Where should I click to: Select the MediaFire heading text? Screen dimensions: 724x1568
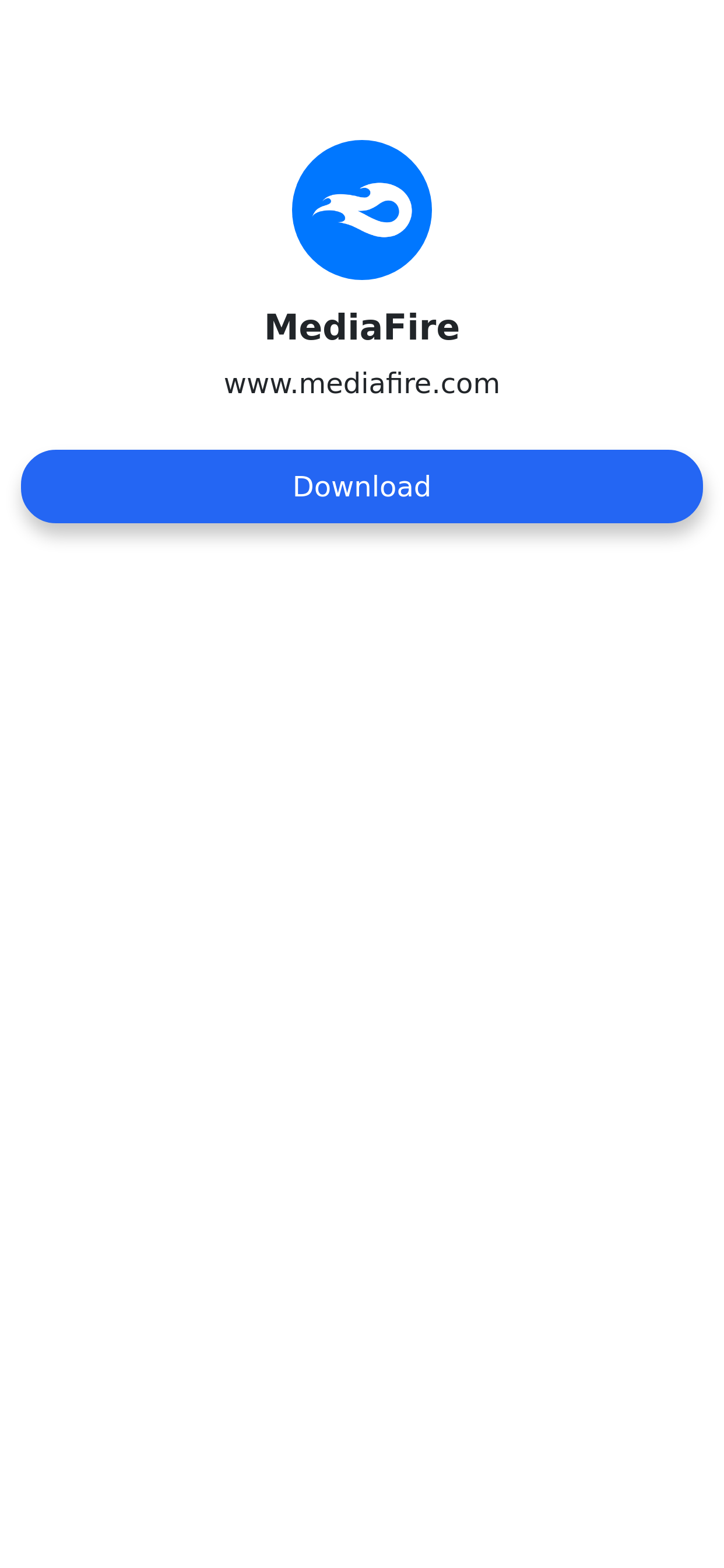362,326
